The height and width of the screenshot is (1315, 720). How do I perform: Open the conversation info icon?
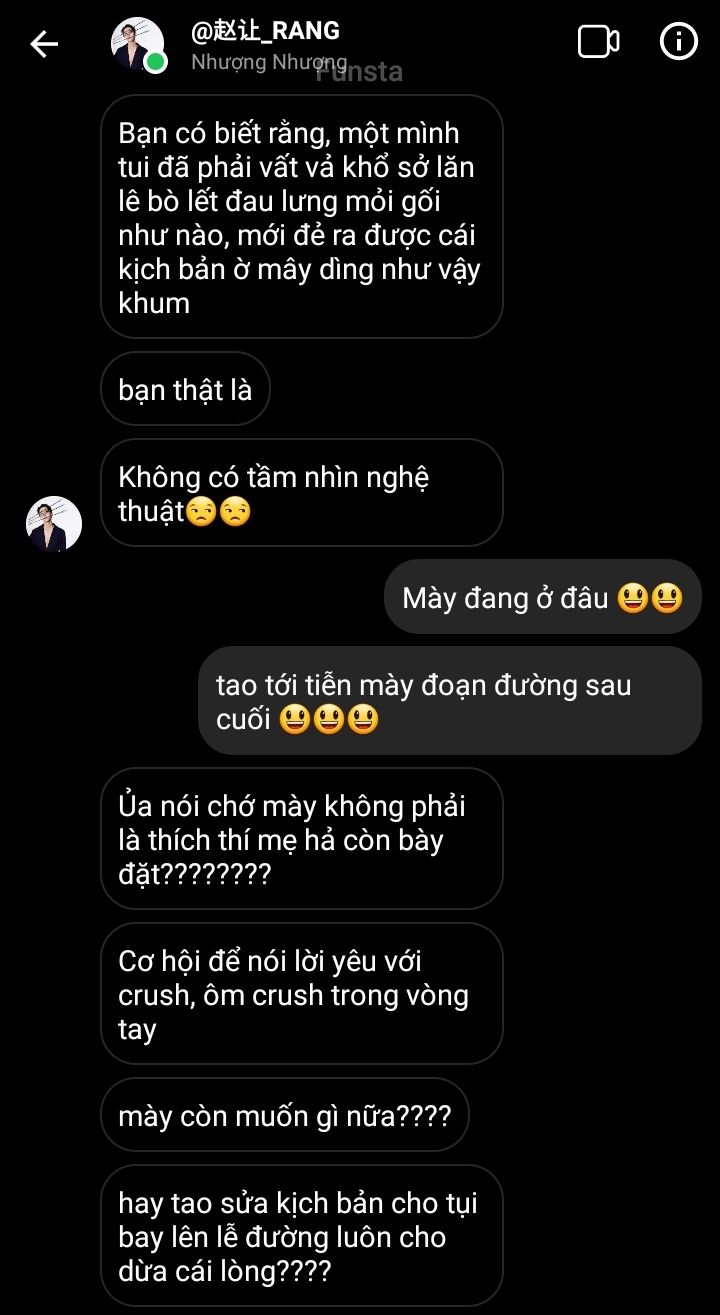(679, 42)
